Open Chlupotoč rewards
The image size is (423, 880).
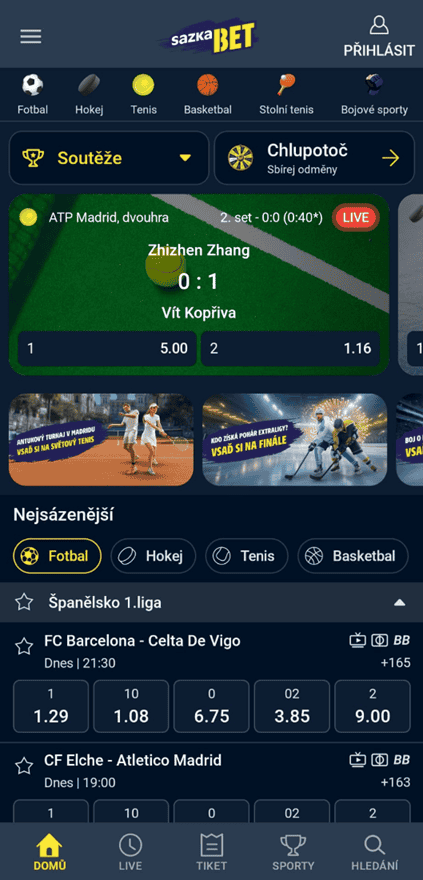pos(314,158)
